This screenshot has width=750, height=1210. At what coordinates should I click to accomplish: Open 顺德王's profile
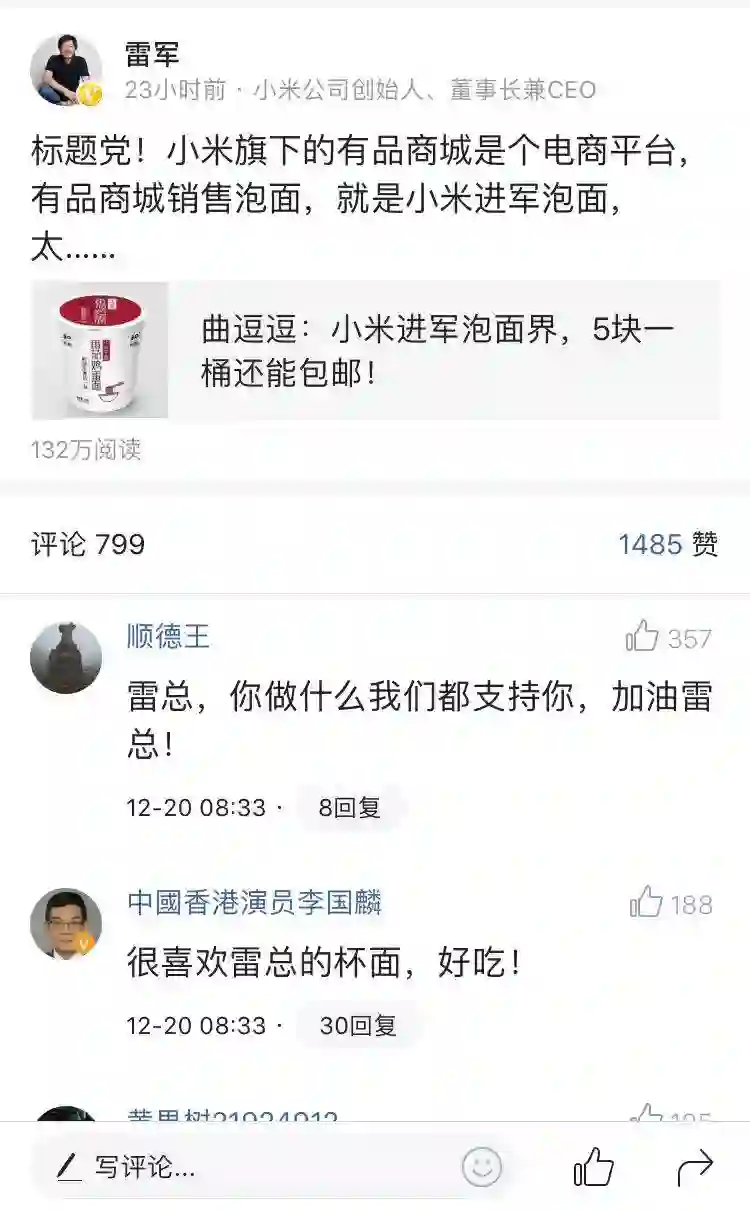point(66,657)
